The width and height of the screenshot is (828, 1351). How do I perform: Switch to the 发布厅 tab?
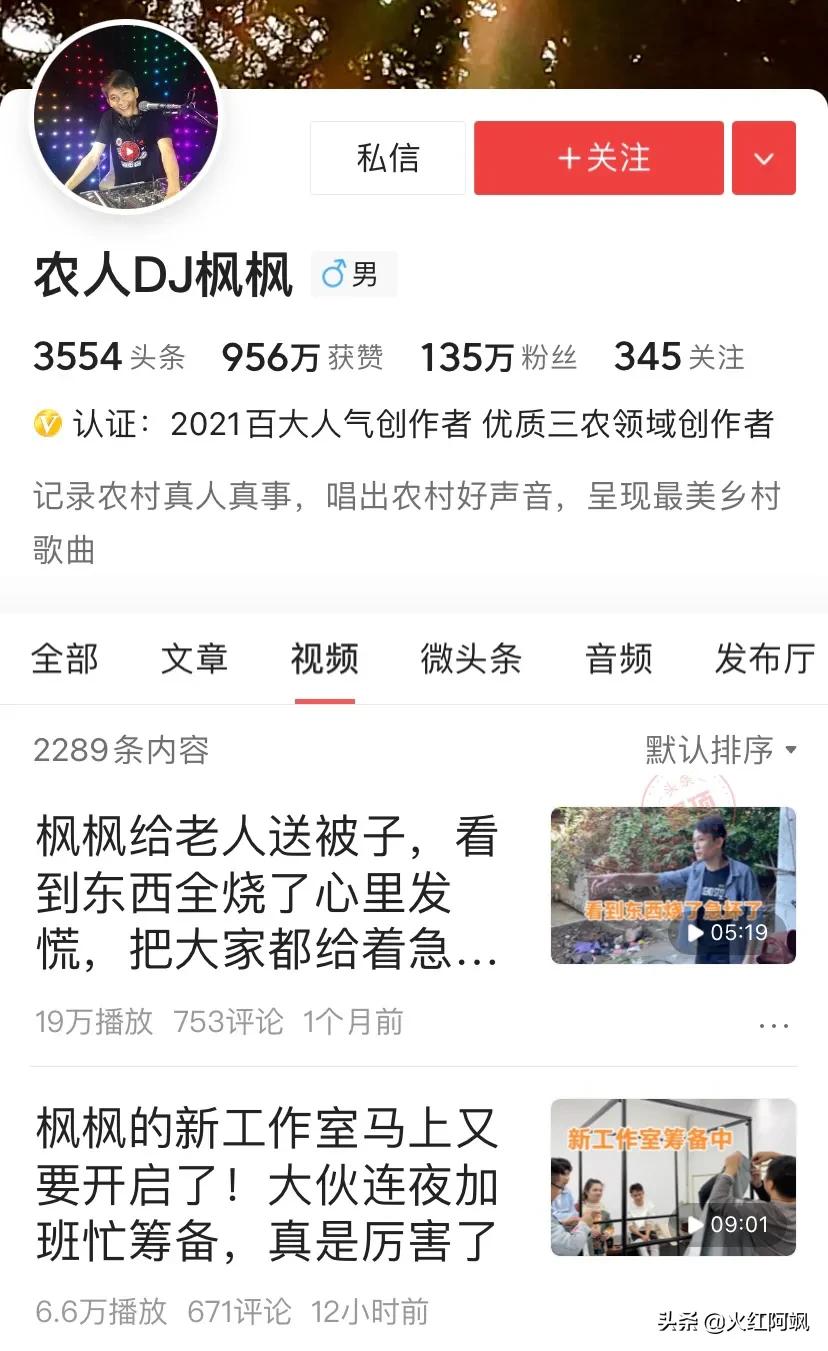coord(764,659)
